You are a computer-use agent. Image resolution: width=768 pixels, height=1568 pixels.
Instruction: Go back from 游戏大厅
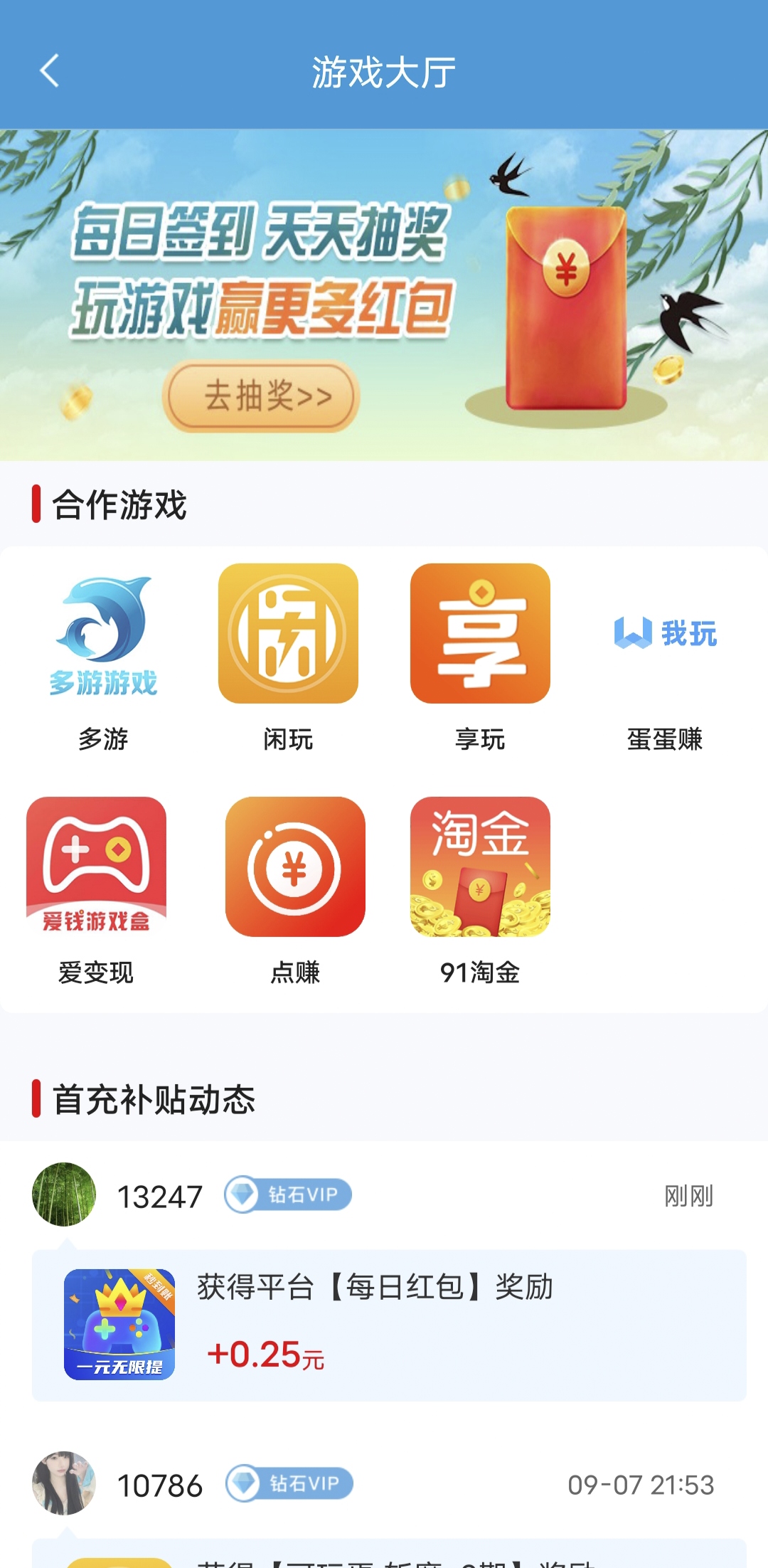[x=50, y=71]
